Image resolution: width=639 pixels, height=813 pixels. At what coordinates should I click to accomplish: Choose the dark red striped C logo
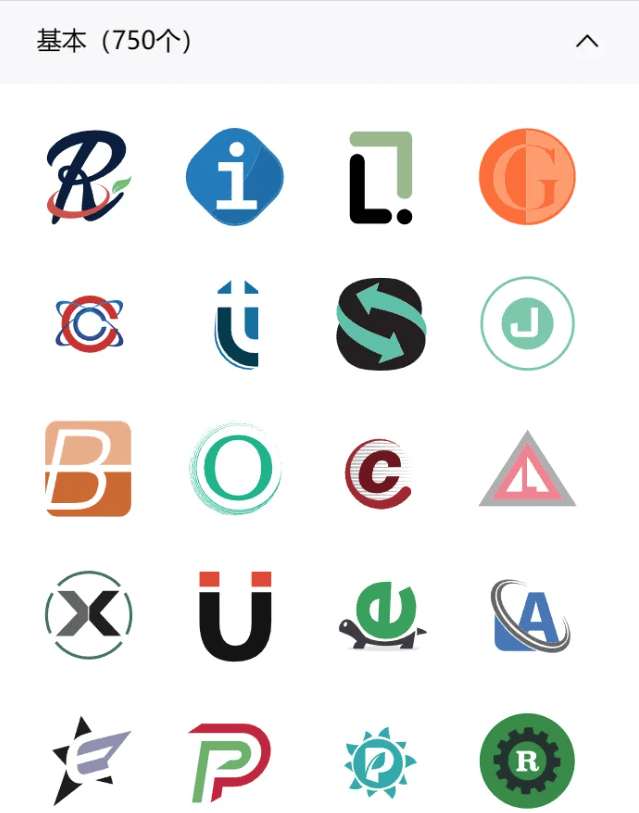[x=379, y=470]
